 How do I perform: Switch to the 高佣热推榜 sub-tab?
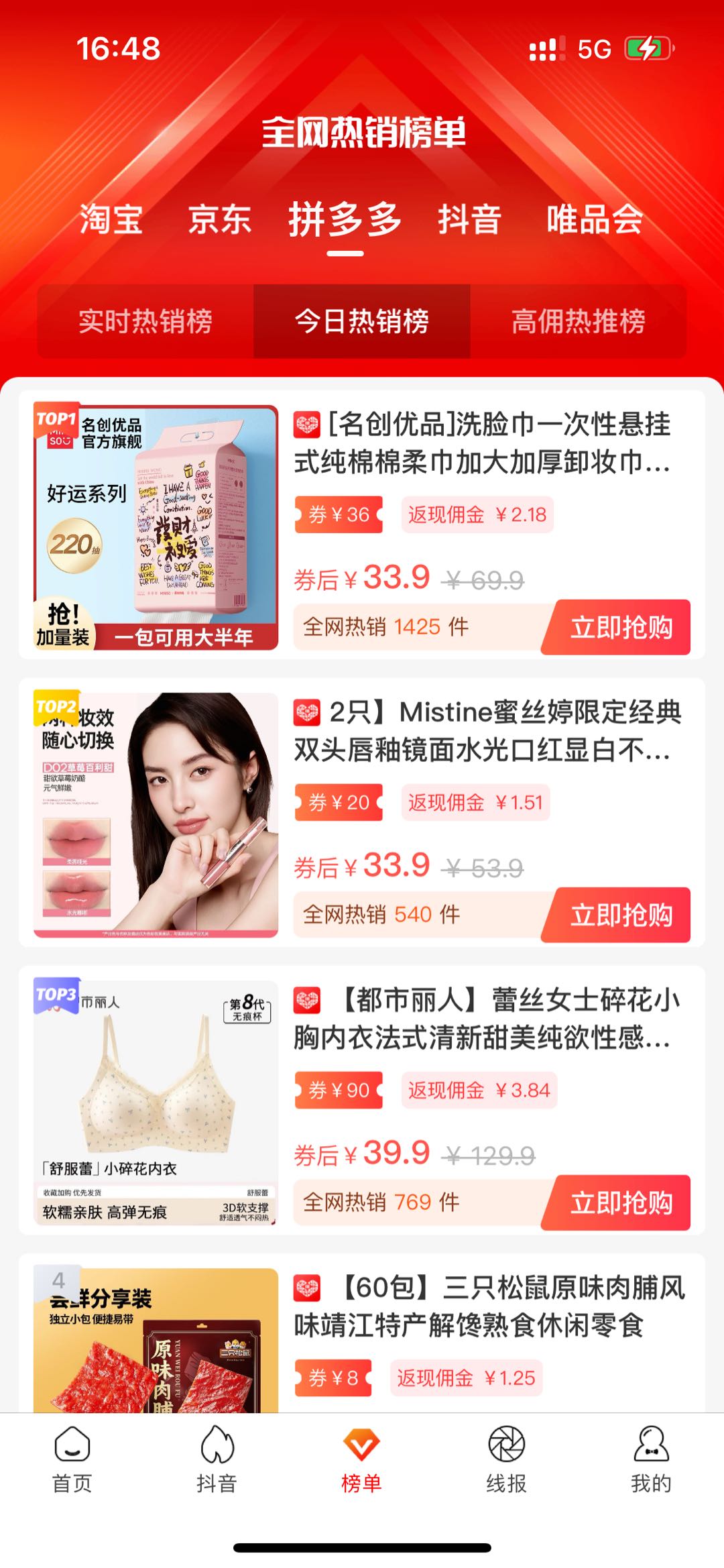point(579,323)
